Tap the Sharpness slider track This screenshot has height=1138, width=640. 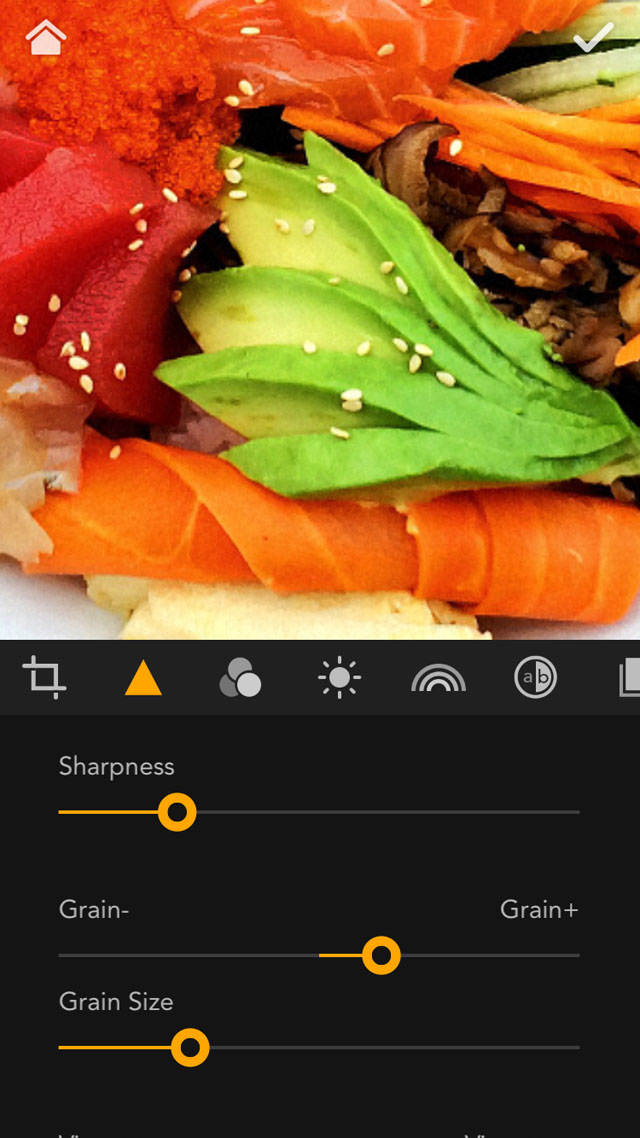coord(319,812)
